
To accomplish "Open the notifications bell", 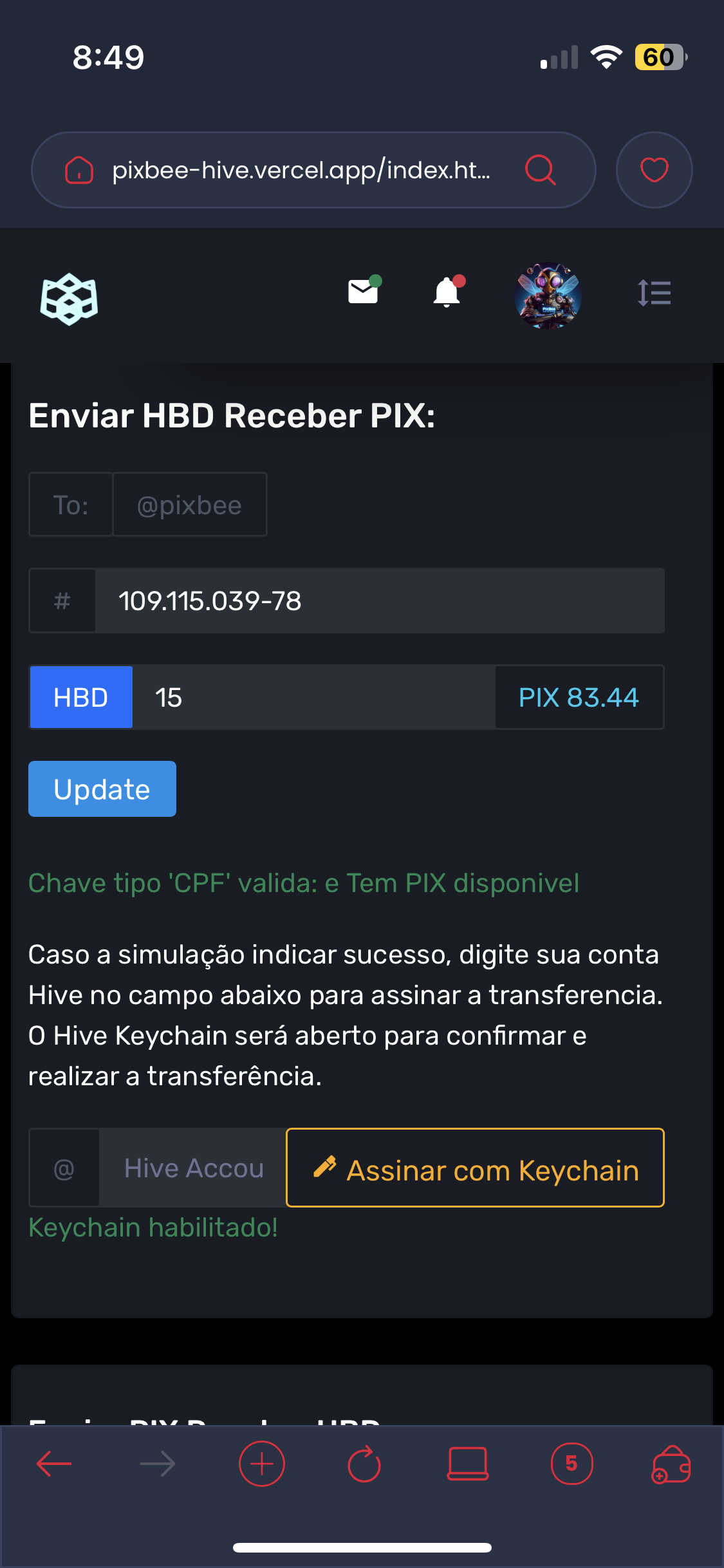I will pos(447,293).
